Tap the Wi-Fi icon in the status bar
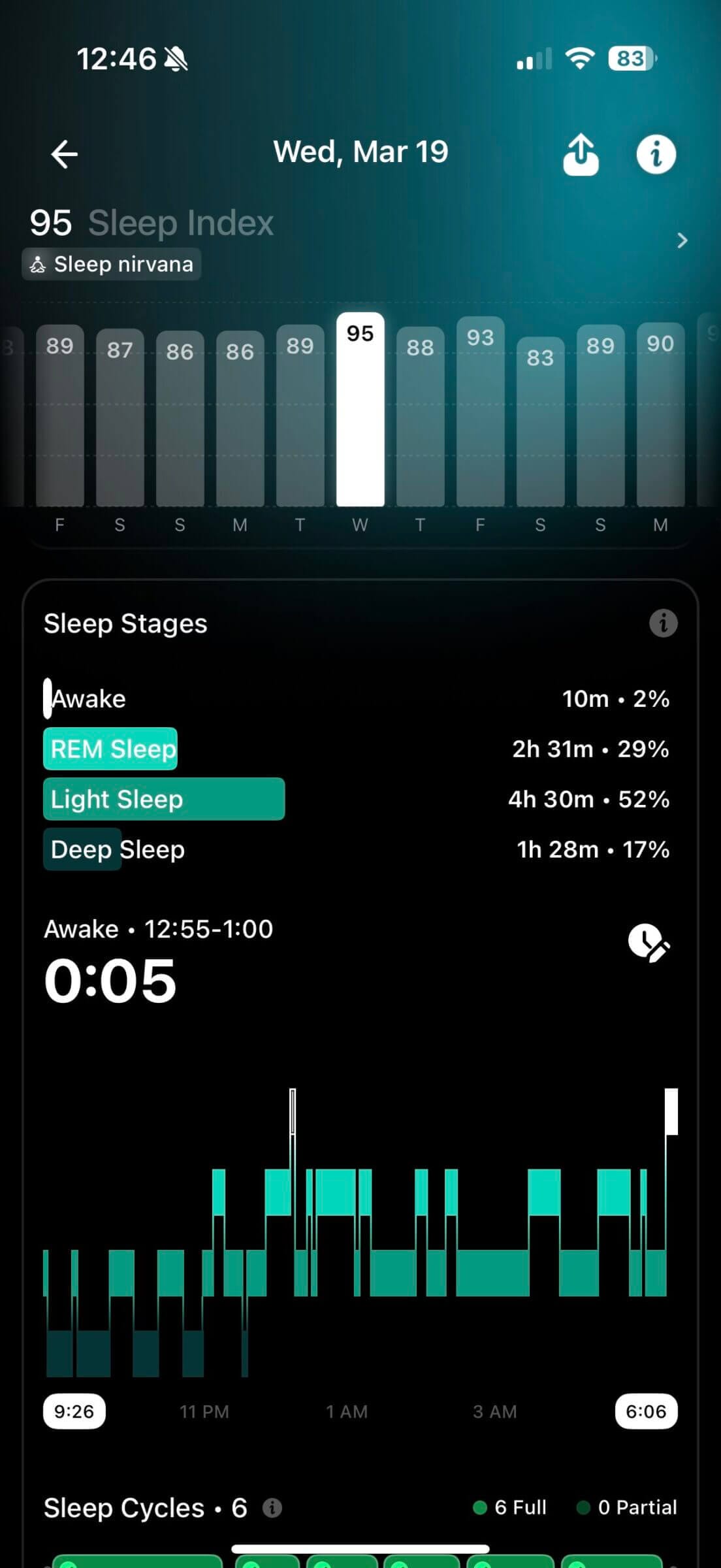This screenshot has width=721, height=1568. (580, 58)
